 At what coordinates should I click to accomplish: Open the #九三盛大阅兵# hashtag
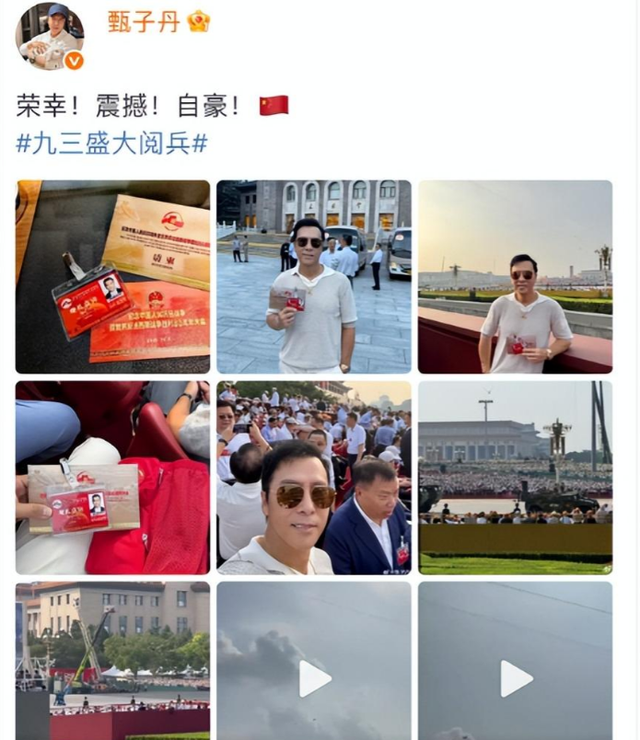(112, 143)
